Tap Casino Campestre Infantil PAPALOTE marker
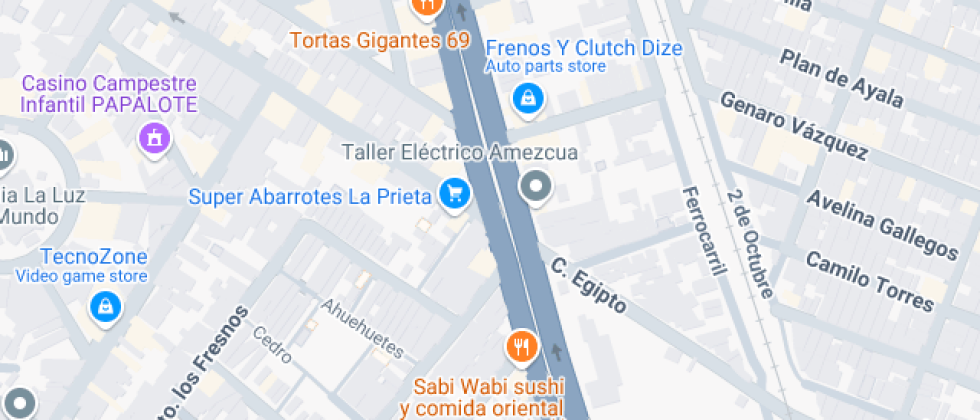Image resolution: width=980 pixels, height=420 pixels. click(154, 138)
